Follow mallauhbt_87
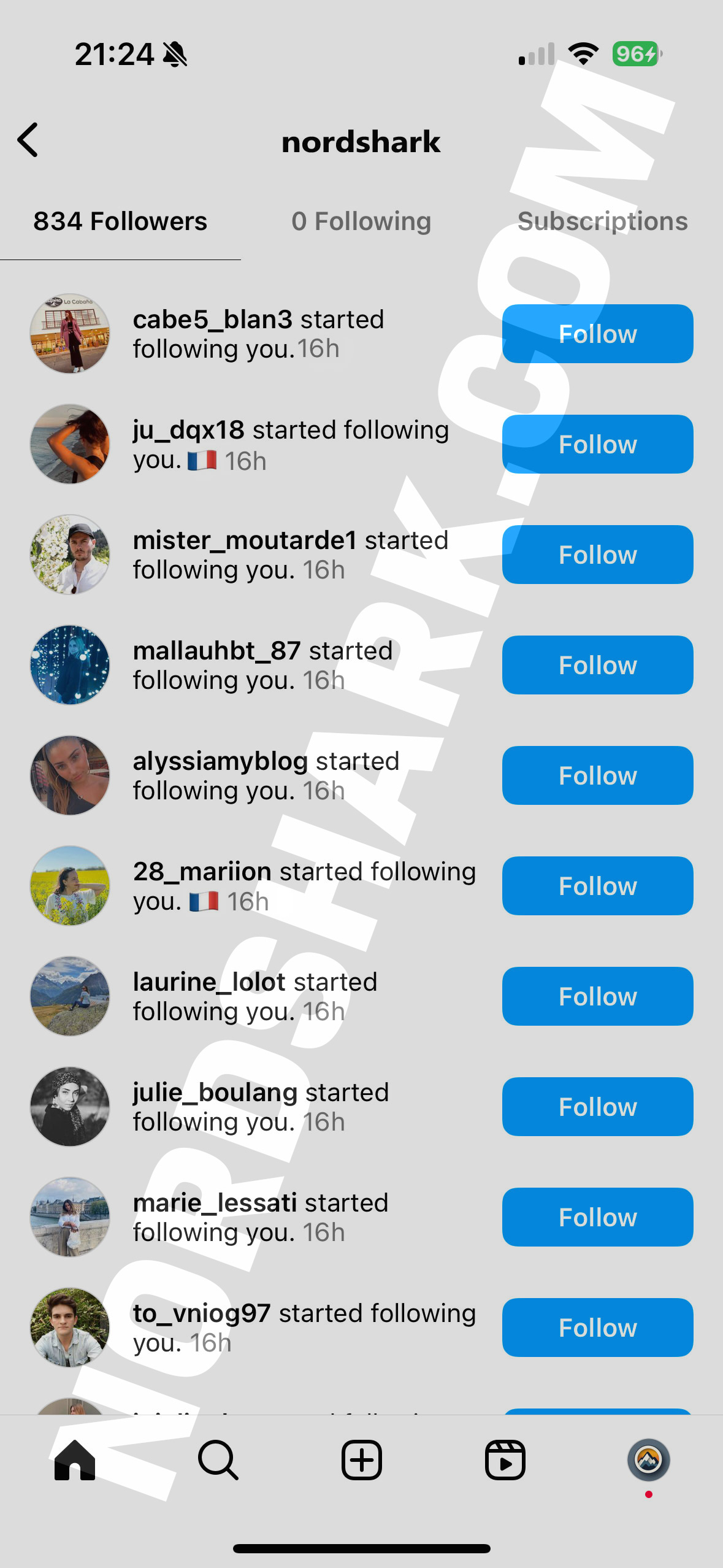Viewport: 723px width, 1568px height. (x=597, y=665)
